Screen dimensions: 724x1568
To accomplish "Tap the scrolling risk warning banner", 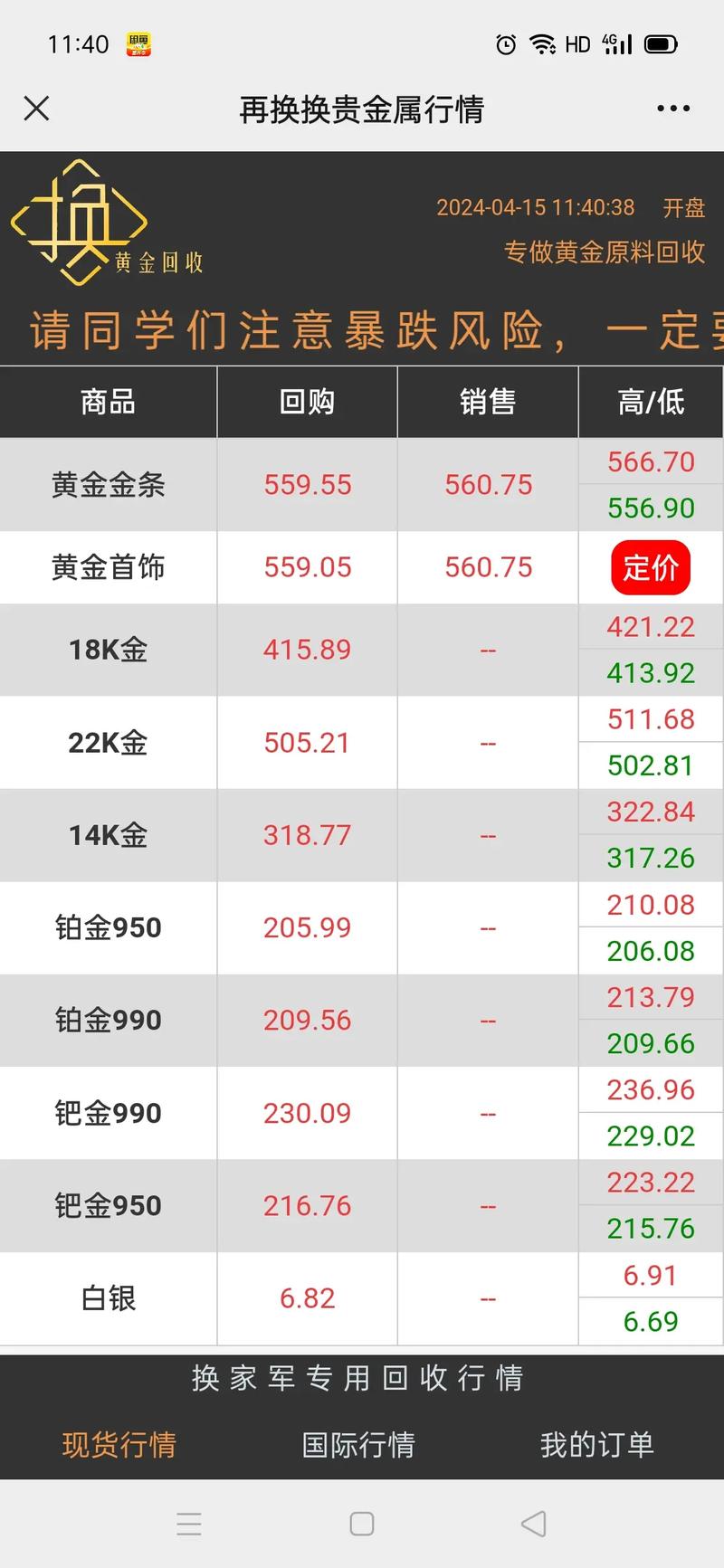I will click(362, 330).
